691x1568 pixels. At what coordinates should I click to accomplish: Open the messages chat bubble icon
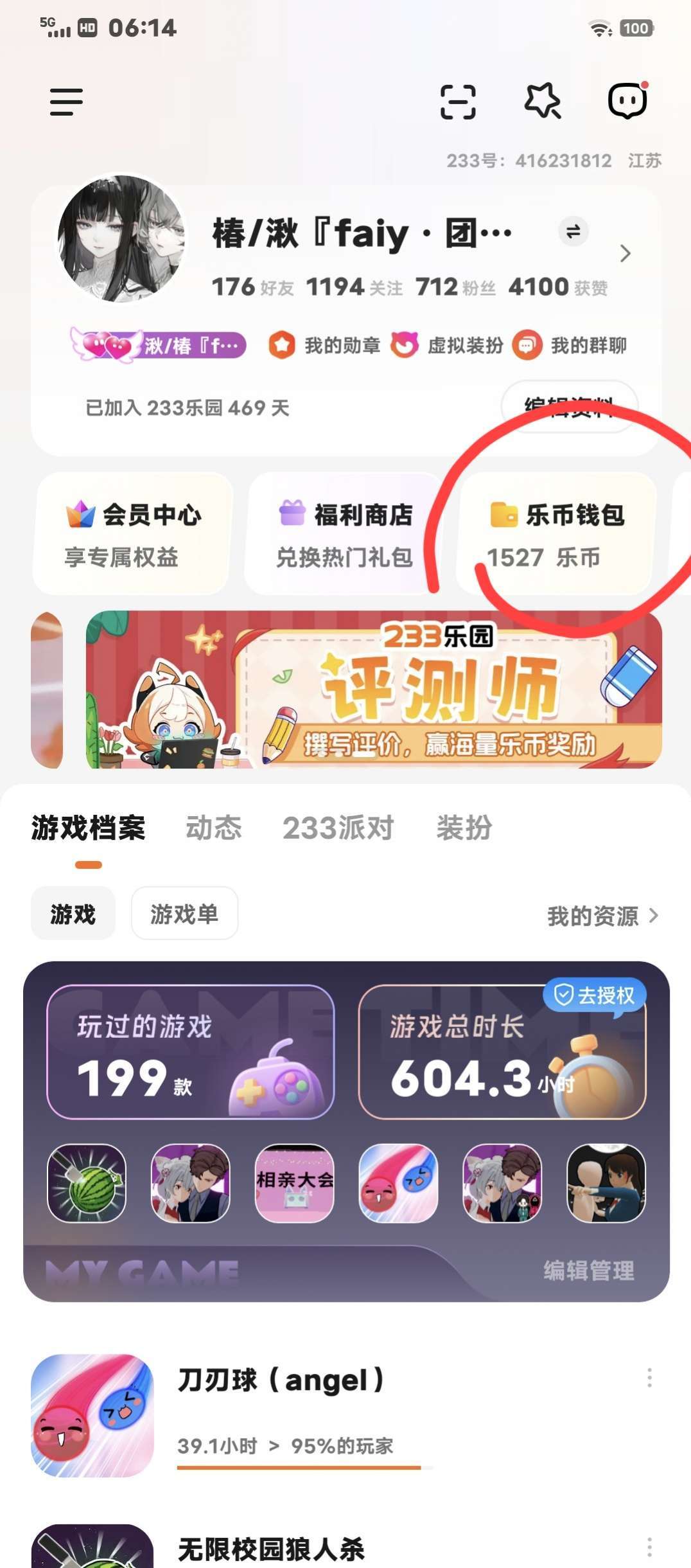[x=627, y=101]
